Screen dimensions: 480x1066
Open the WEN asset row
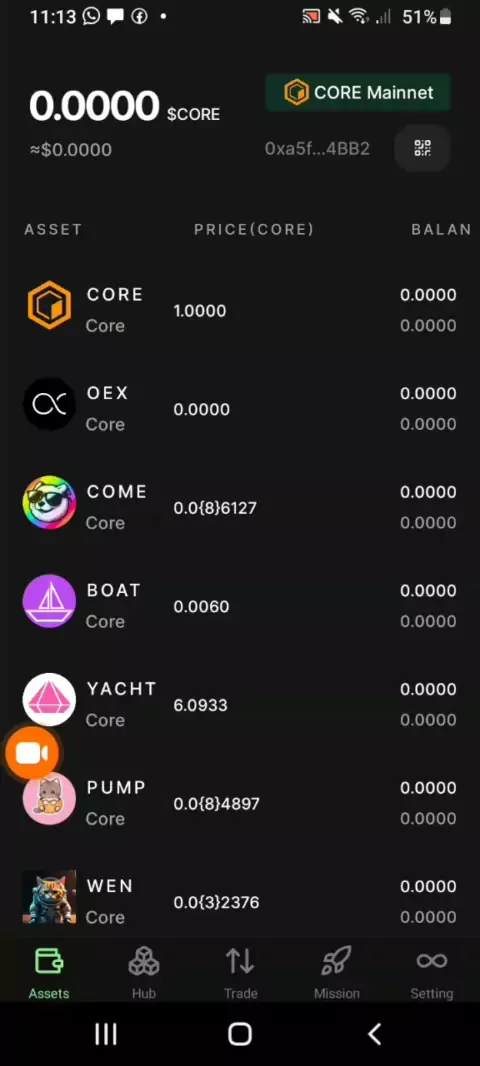240,901
